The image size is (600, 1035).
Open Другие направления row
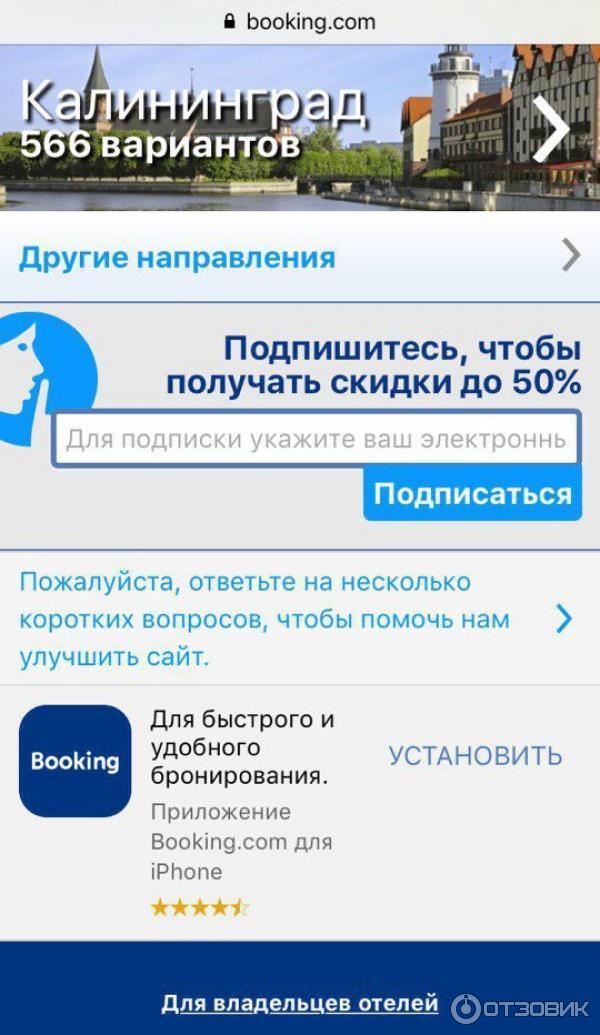point(300,257)
